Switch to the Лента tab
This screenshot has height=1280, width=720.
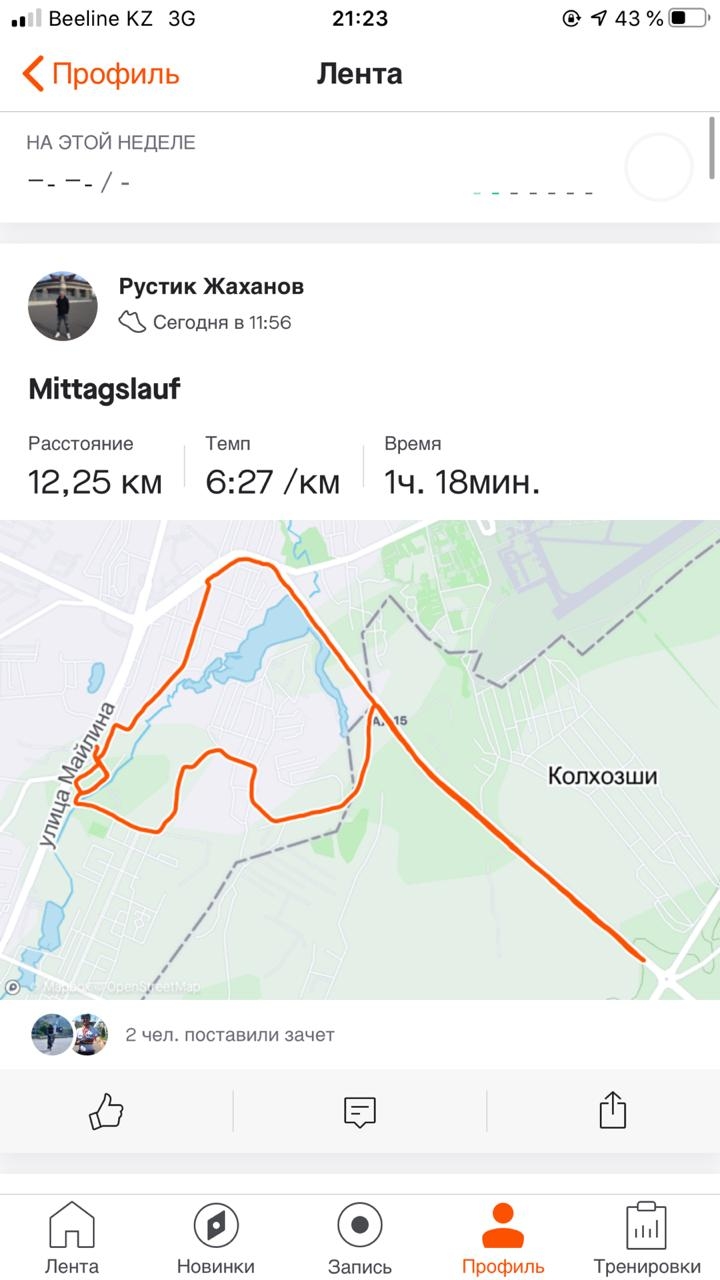(72, 1238)
